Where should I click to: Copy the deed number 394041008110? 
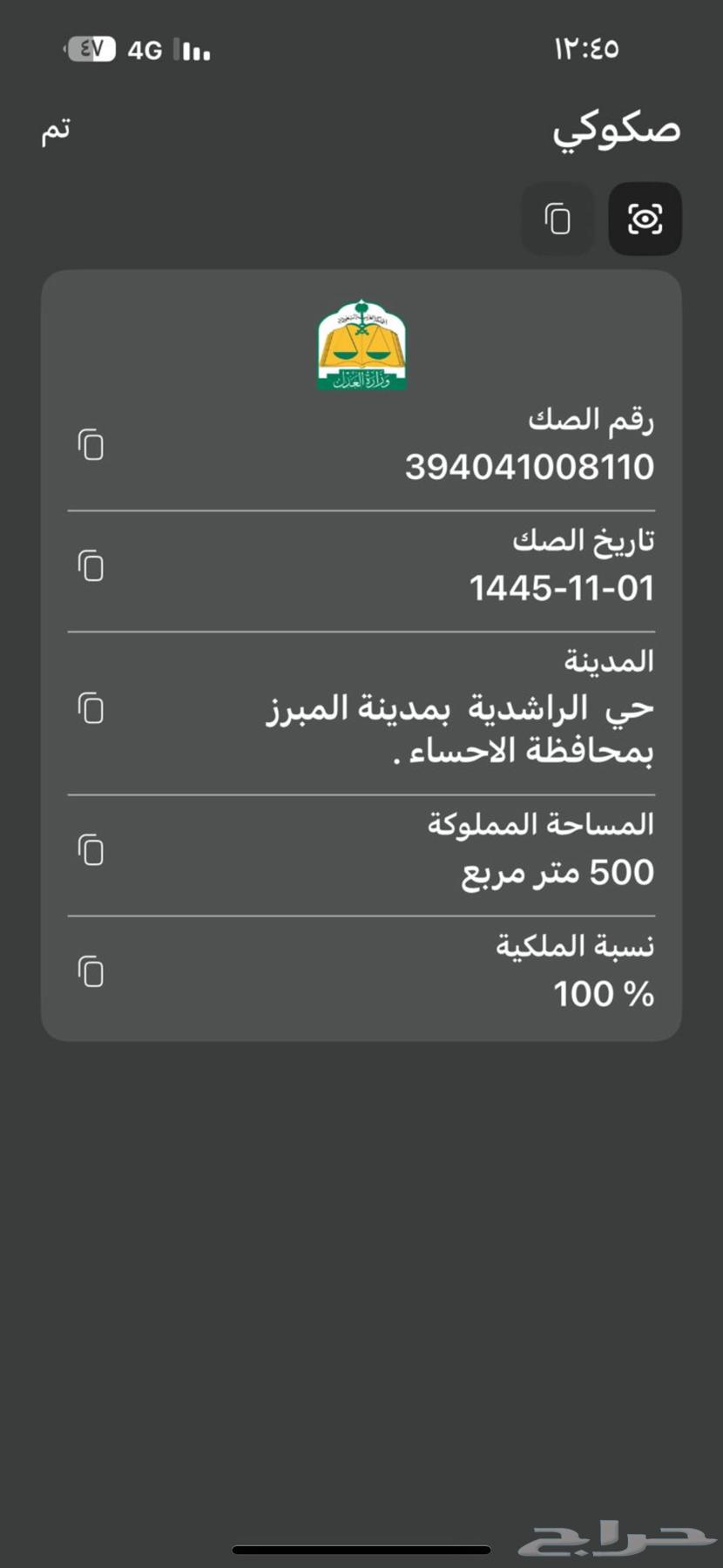pos(91,444)
